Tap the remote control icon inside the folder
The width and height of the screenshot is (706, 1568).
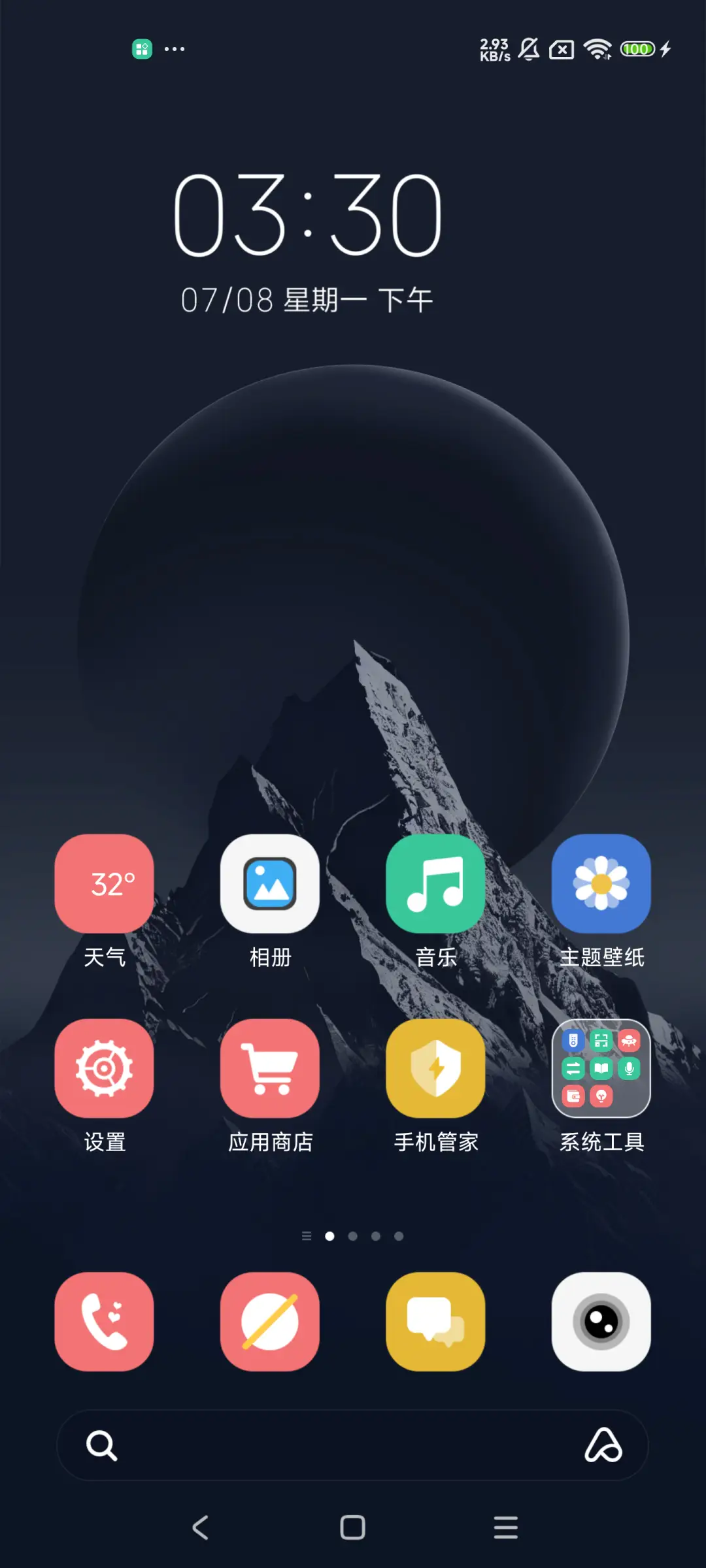coord(573,1040)
